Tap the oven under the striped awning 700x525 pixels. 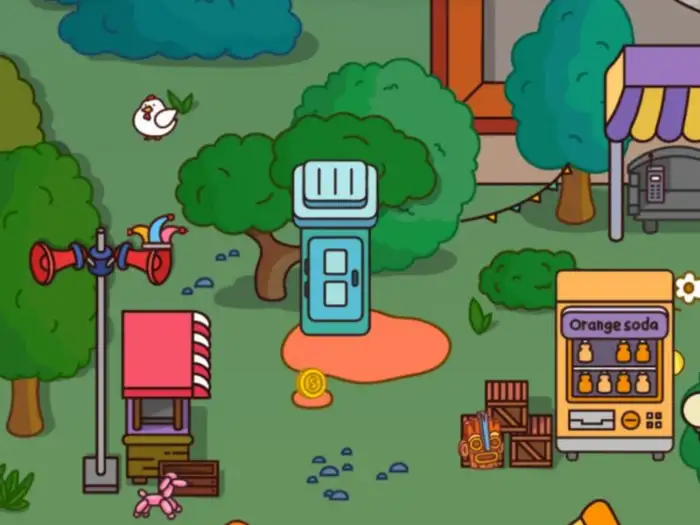pos(661,191)
